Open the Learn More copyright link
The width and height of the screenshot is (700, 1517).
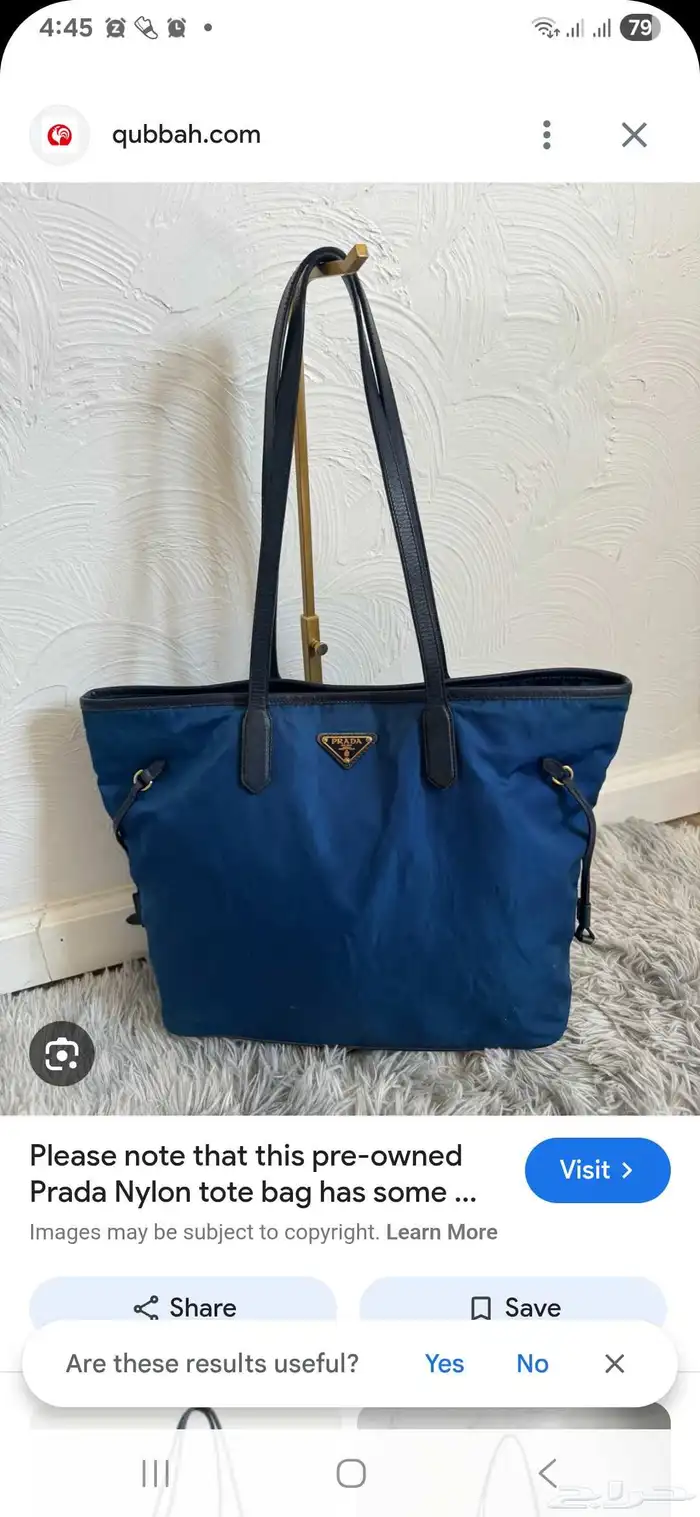point(441,1232)
